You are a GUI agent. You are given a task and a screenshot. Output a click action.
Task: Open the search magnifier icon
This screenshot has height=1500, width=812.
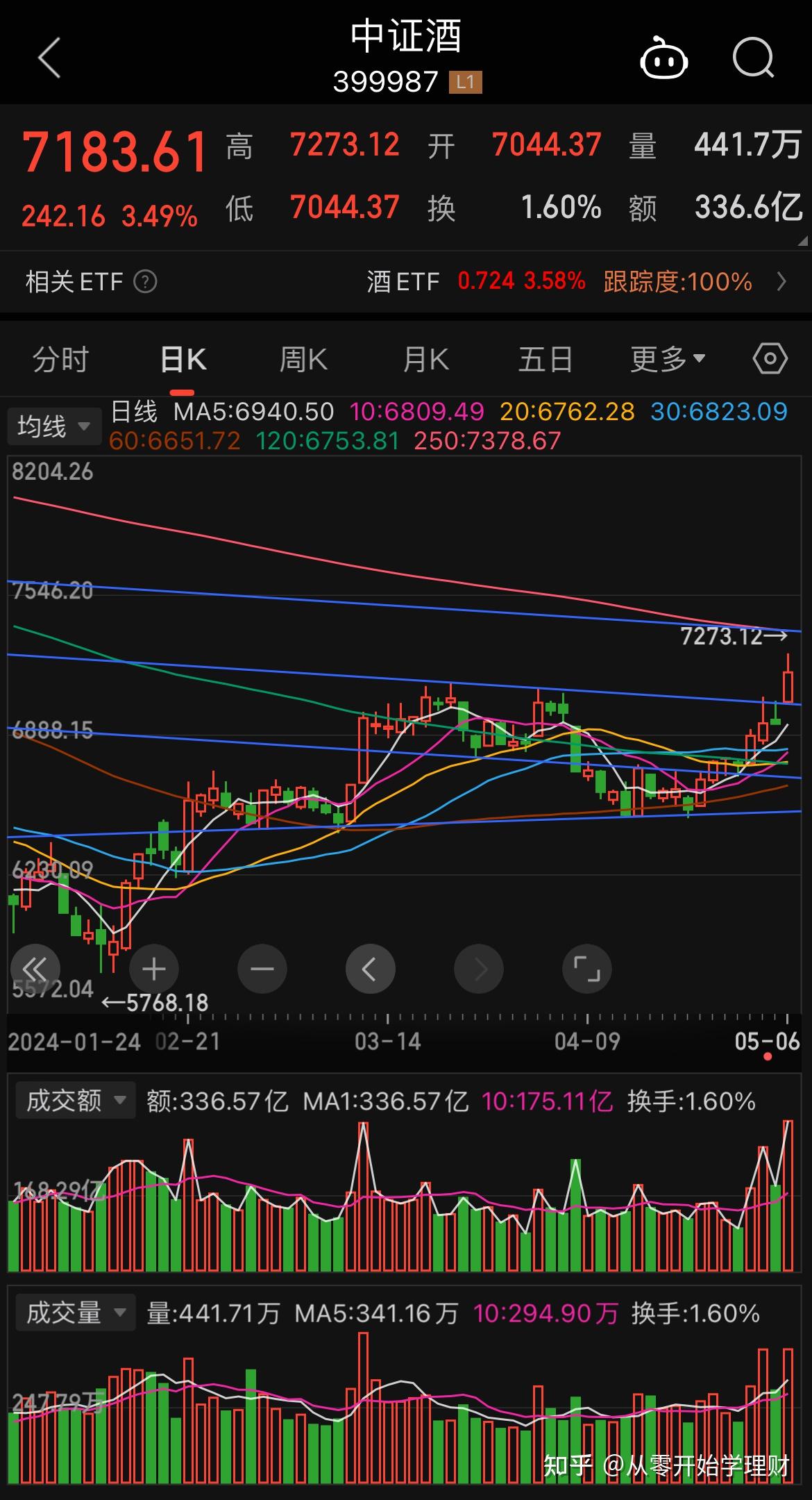[x=754, y=58]
